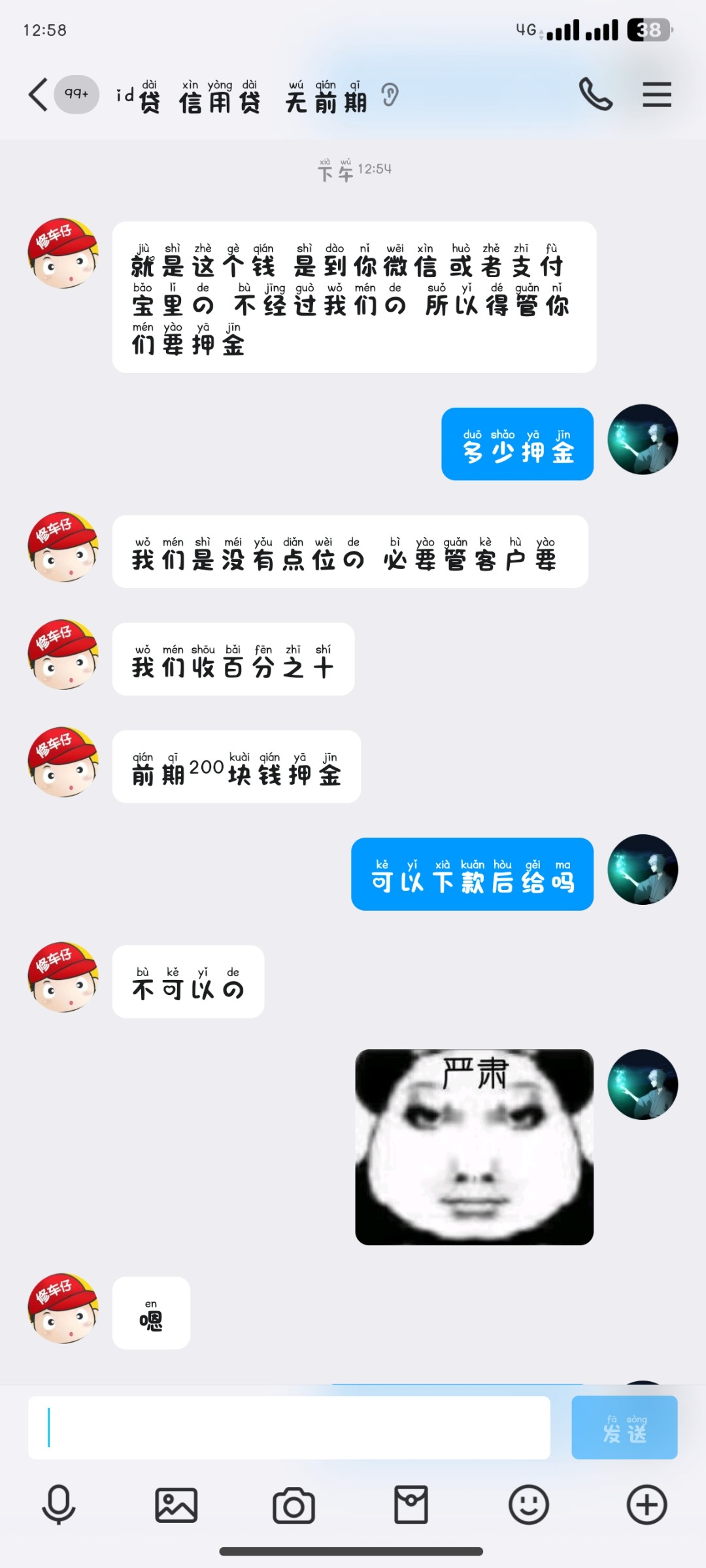The width and height of the screenshot is (706, 1568).
Task: Expand more options with plus icon
Action: tap(647, 1505)
